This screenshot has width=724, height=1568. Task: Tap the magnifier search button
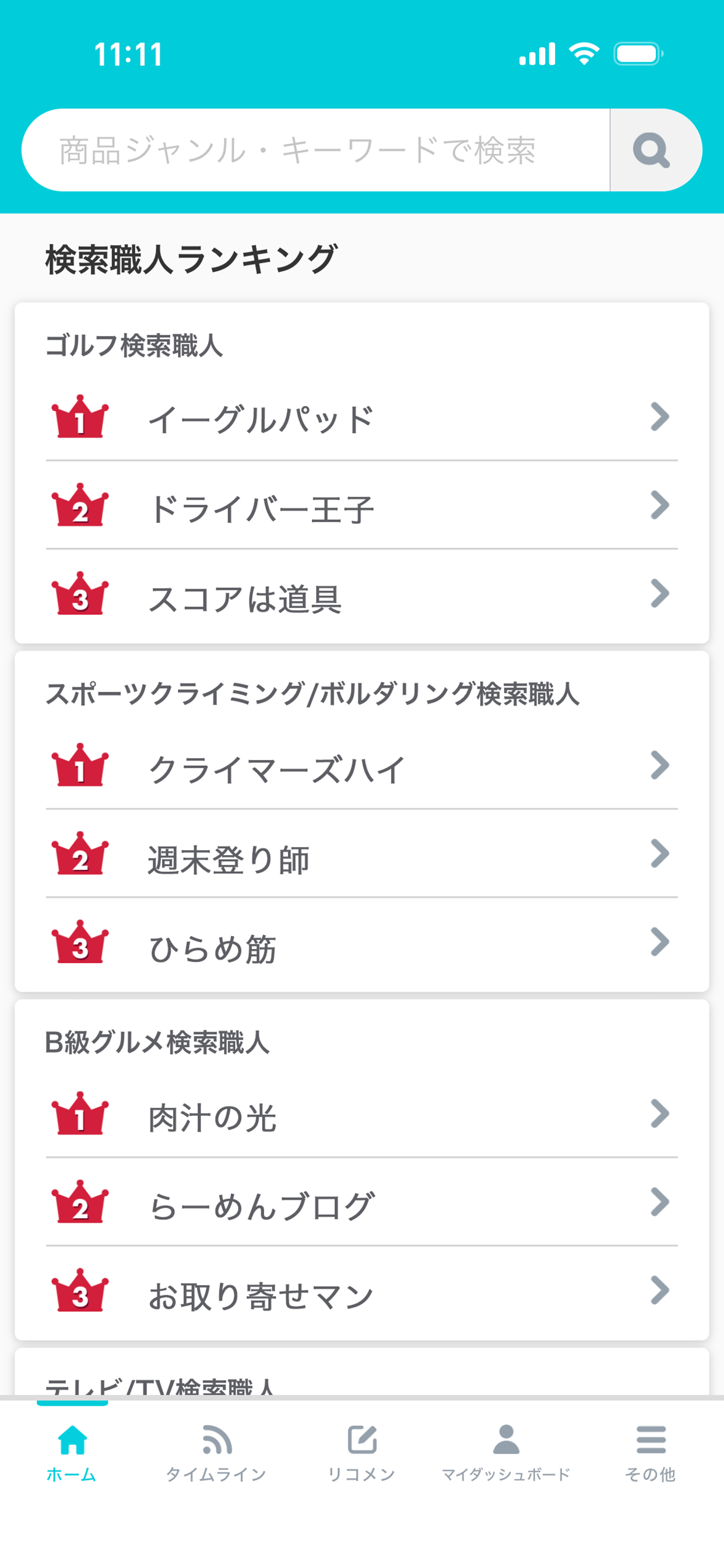(653, 150)
